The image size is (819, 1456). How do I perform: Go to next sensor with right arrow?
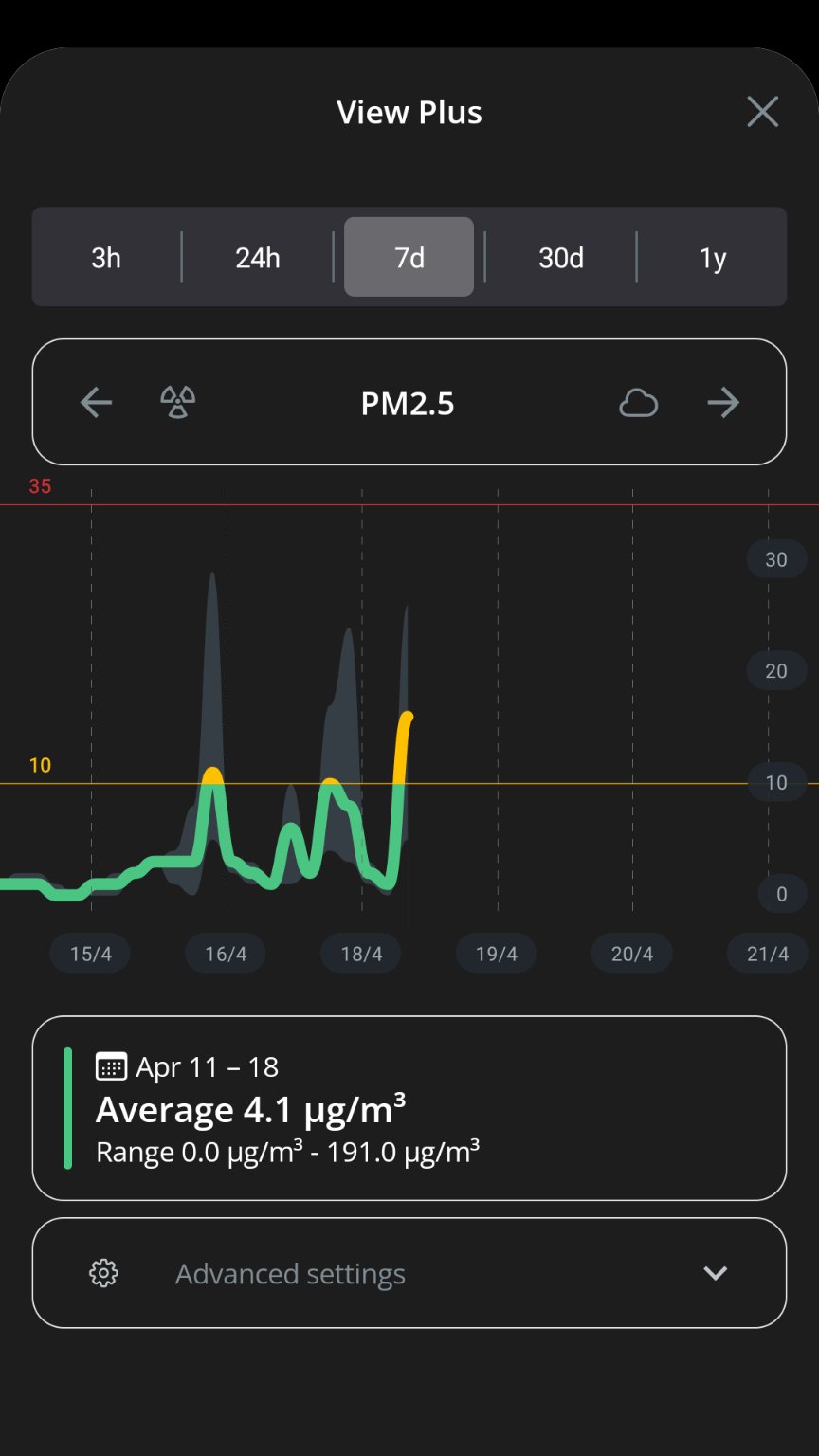pyautogui.click(x=723, y=403)
